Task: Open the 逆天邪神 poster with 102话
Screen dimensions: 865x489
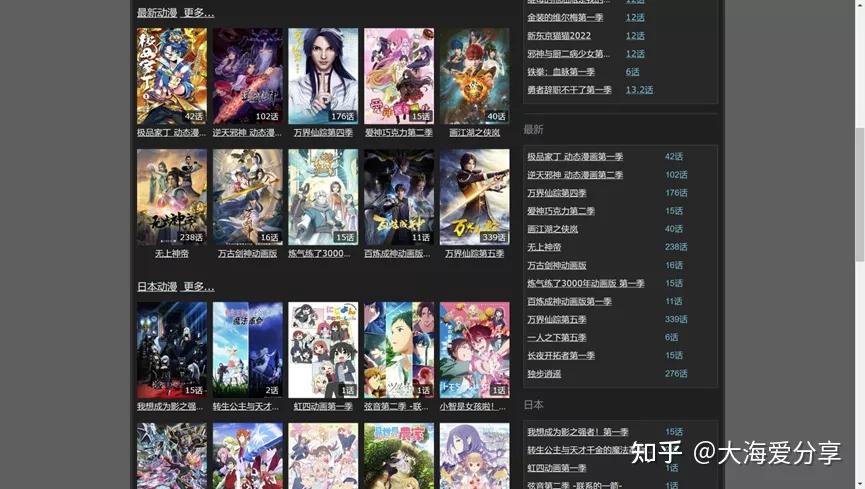Action: click(247, 76)
